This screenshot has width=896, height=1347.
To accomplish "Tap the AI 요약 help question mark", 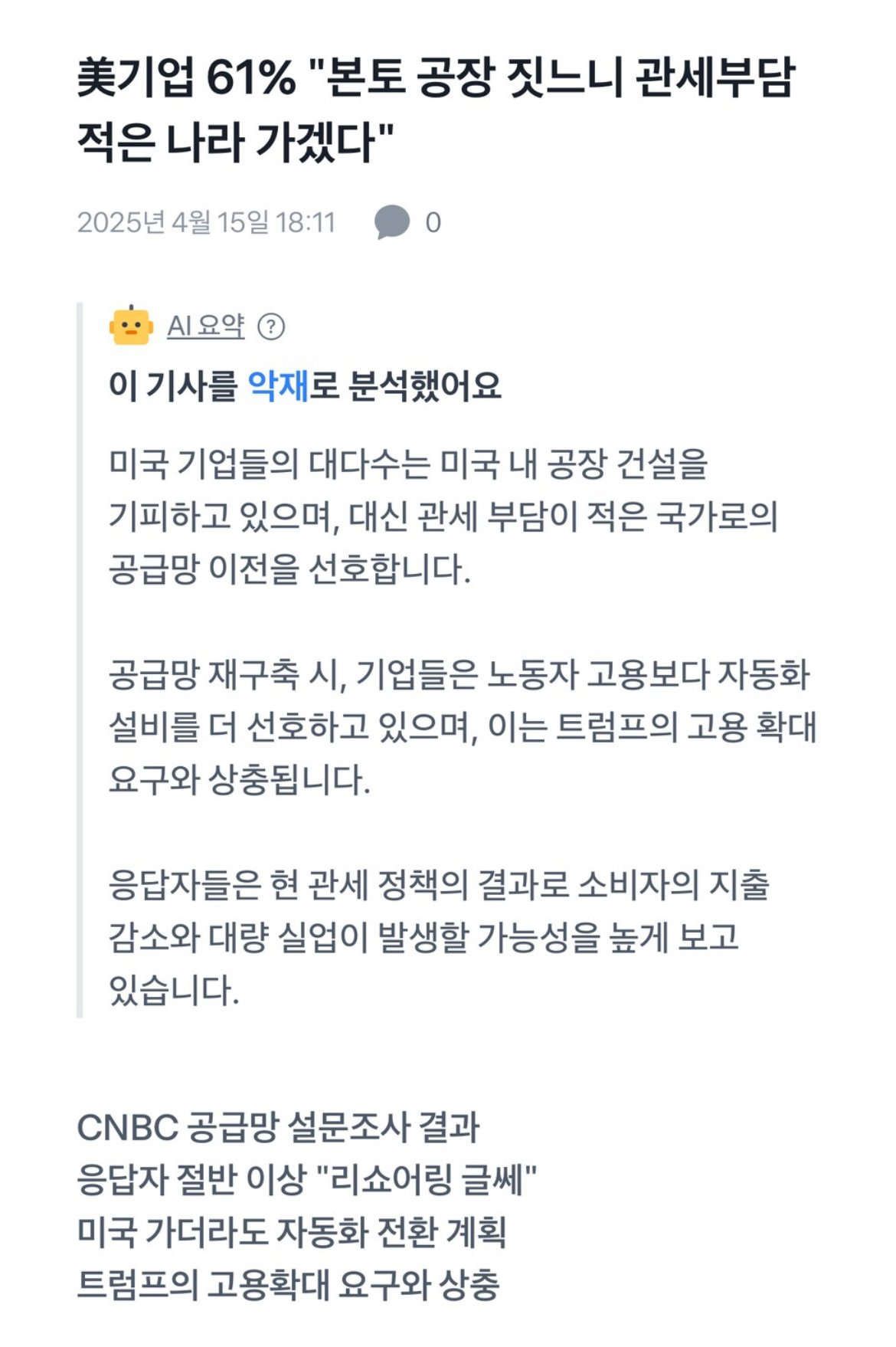I will click(271, 327).
